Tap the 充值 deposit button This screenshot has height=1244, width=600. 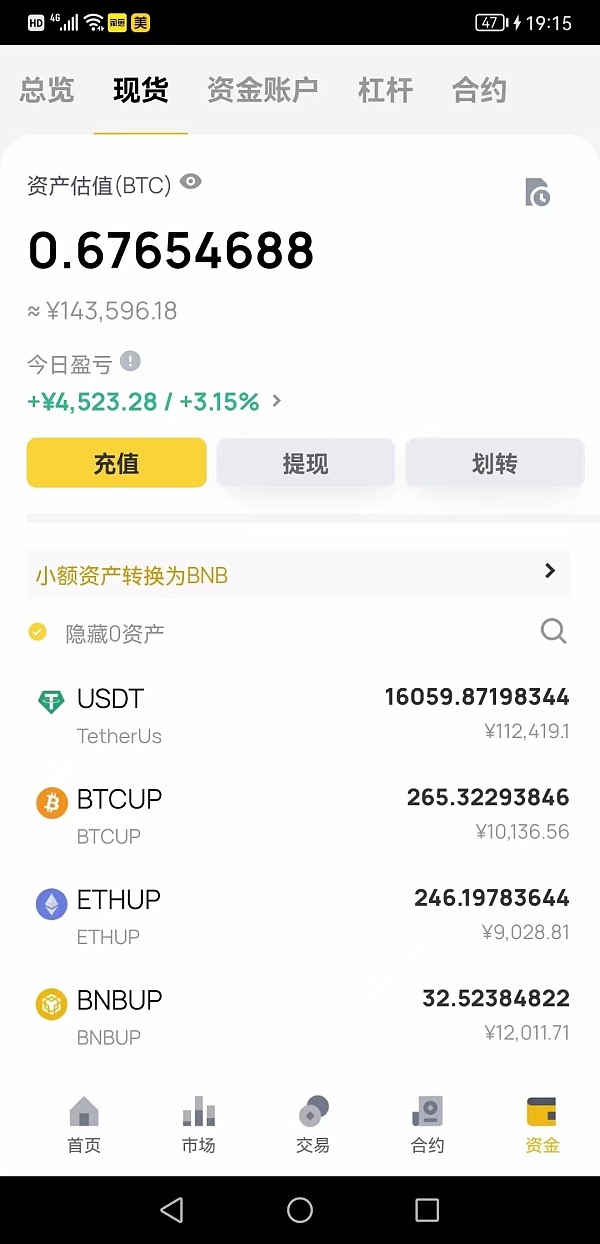coord(116,463)
